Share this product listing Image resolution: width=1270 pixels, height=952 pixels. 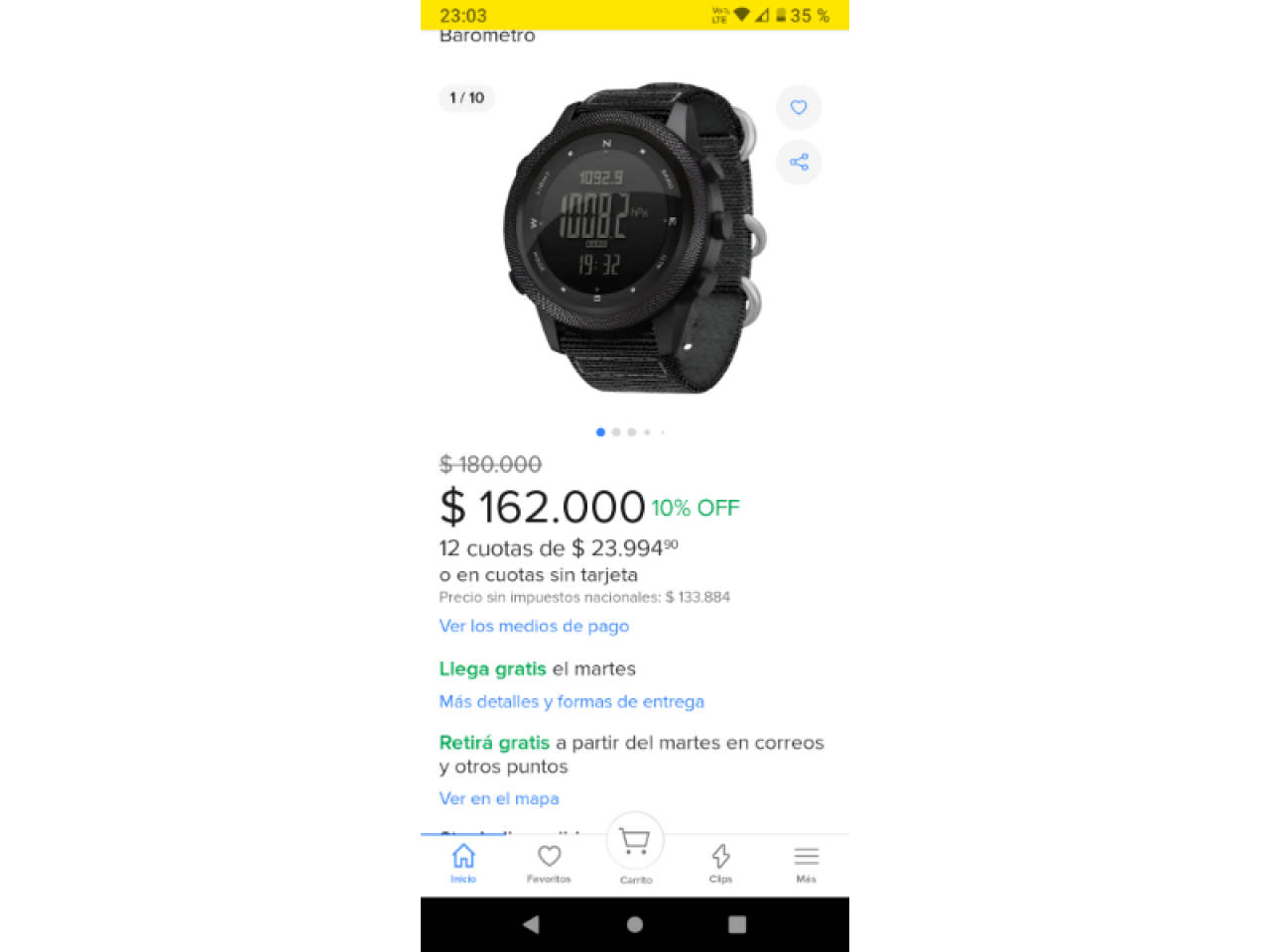point(799,162)
